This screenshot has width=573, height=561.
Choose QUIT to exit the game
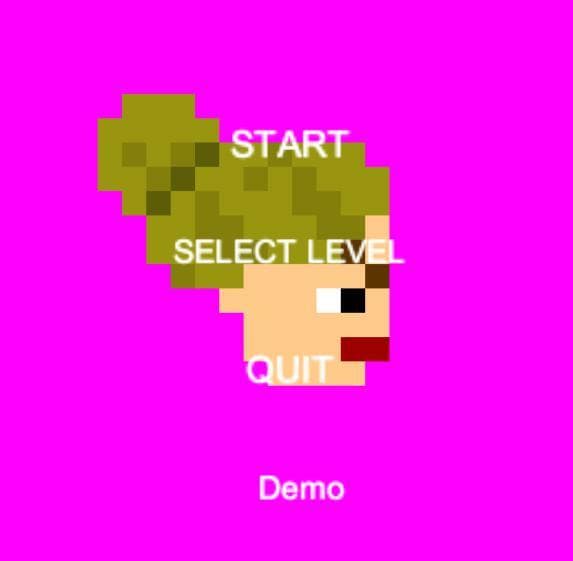click(289, 369)
